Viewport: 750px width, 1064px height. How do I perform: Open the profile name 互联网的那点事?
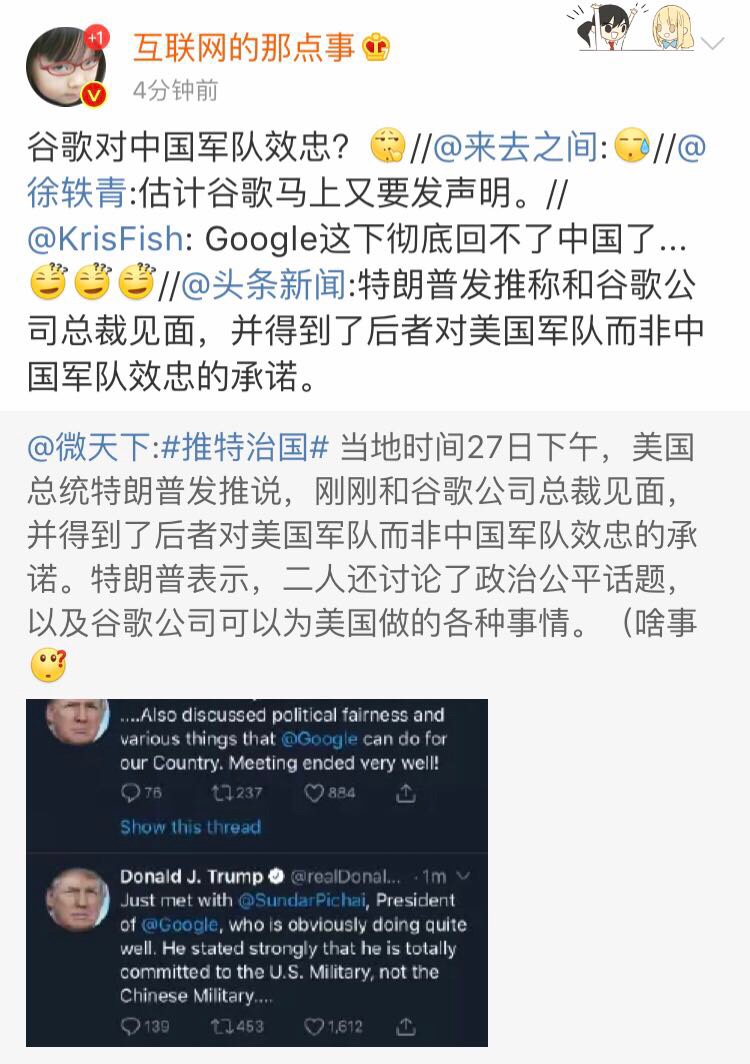click(243, 46)
